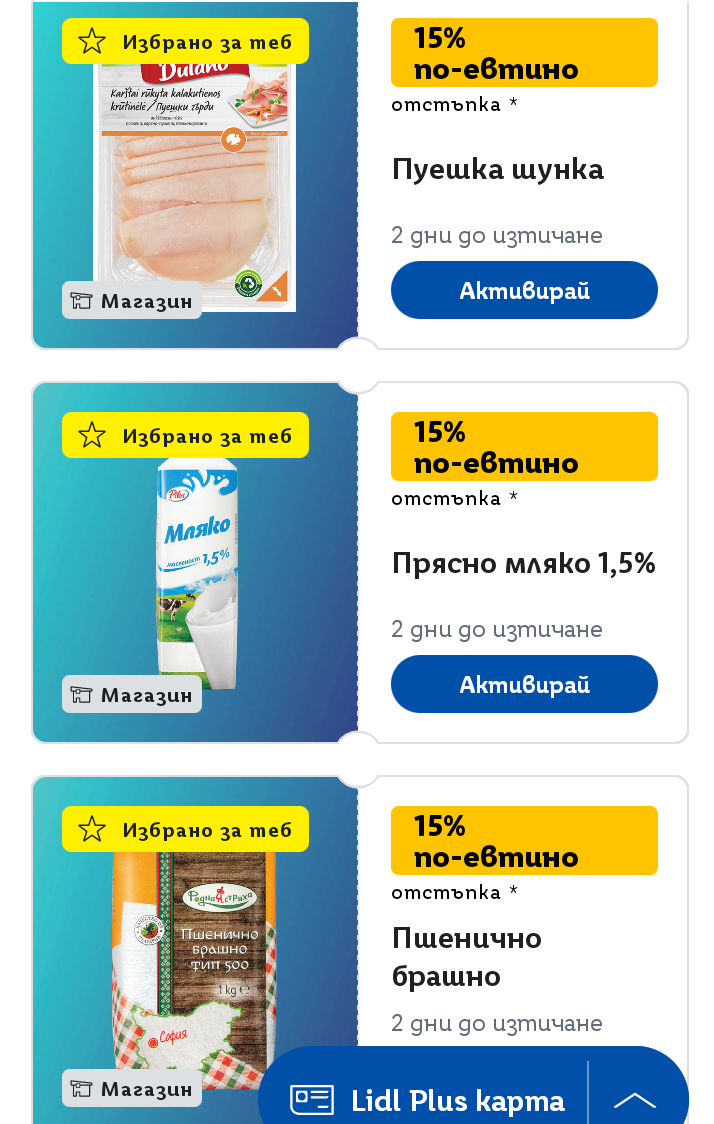Activate the Пуешка шунка coupon
714x1124 pixels.
pyautogui.click(x=524, y=291)
